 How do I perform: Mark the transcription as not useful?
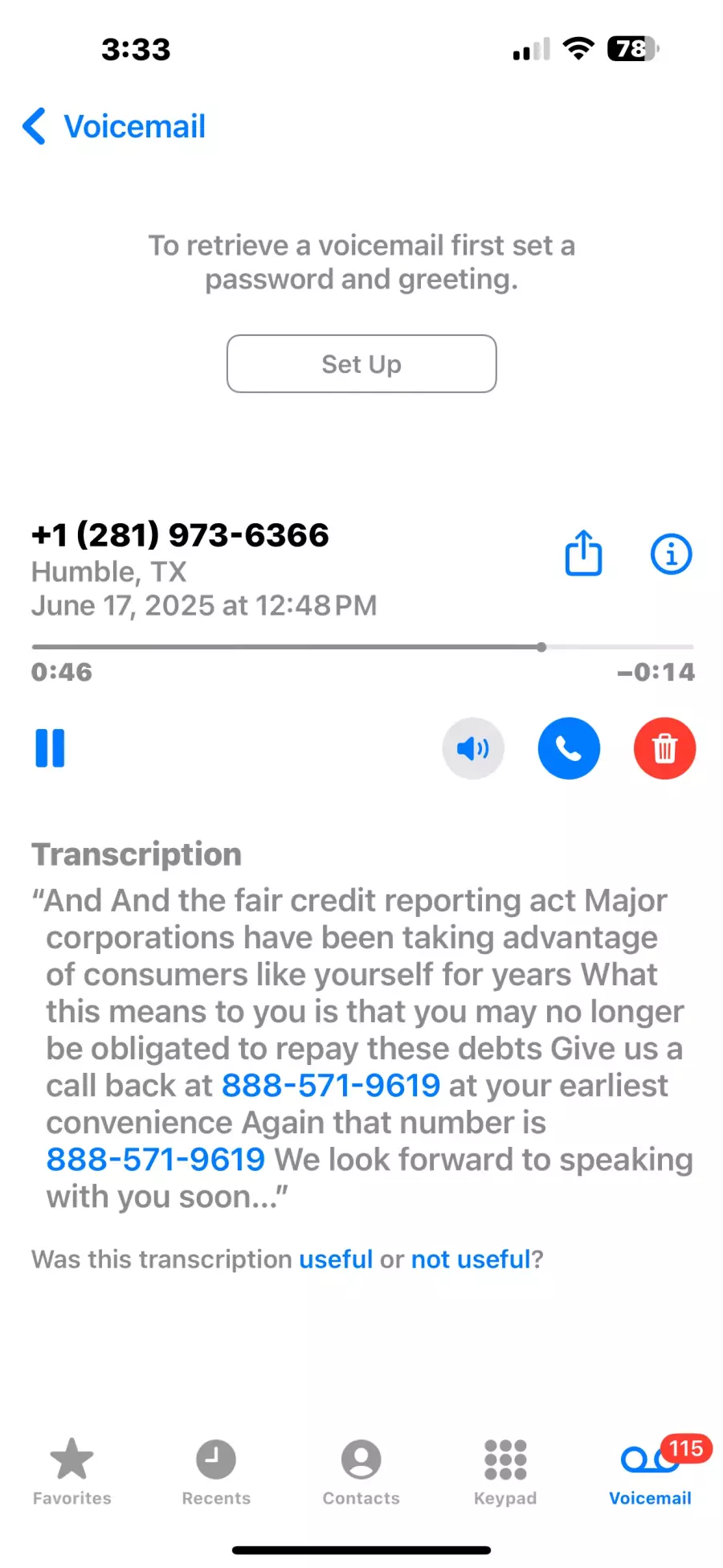(471, 1259)
